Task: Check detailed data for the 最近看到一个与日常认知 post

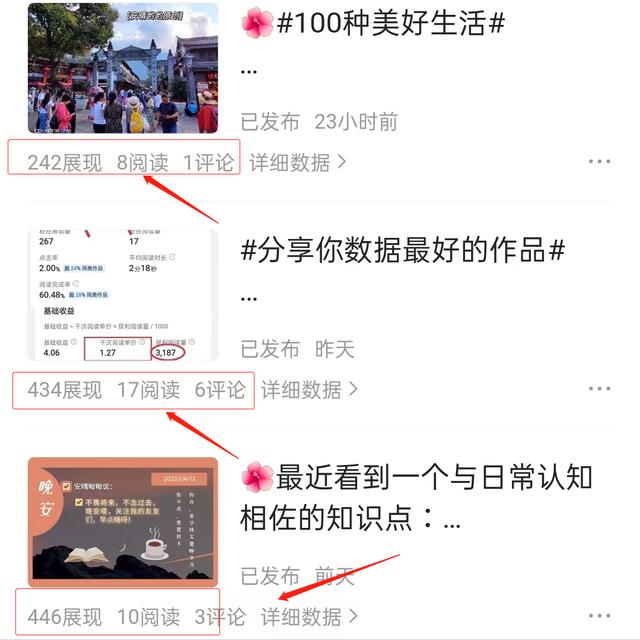Action: pyautogui.click(x=310, y=617)
